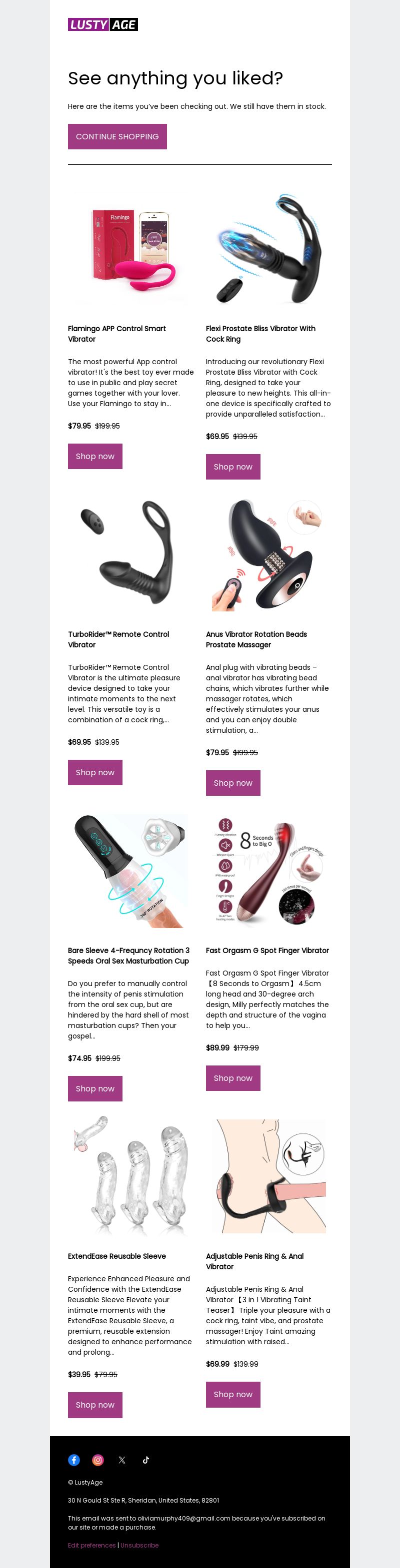View the Flamingo vibrator product image
This screenshot has height=1568, width=400.
(x=131, y=249)
